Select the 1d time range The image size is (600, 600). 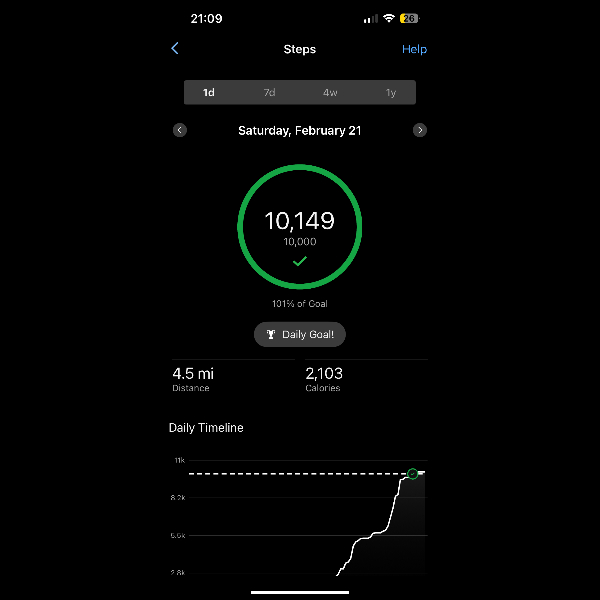click(x=209, y=92)
